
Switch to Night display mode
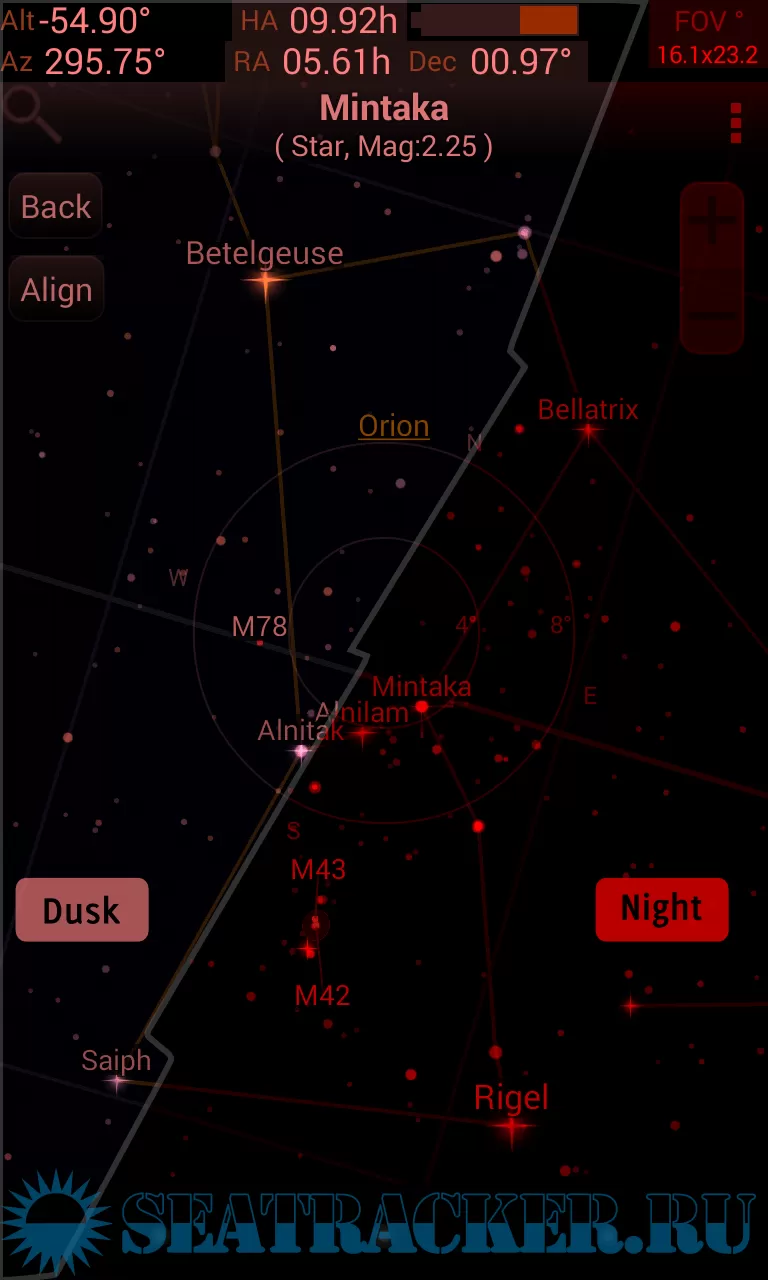(661, 908)
